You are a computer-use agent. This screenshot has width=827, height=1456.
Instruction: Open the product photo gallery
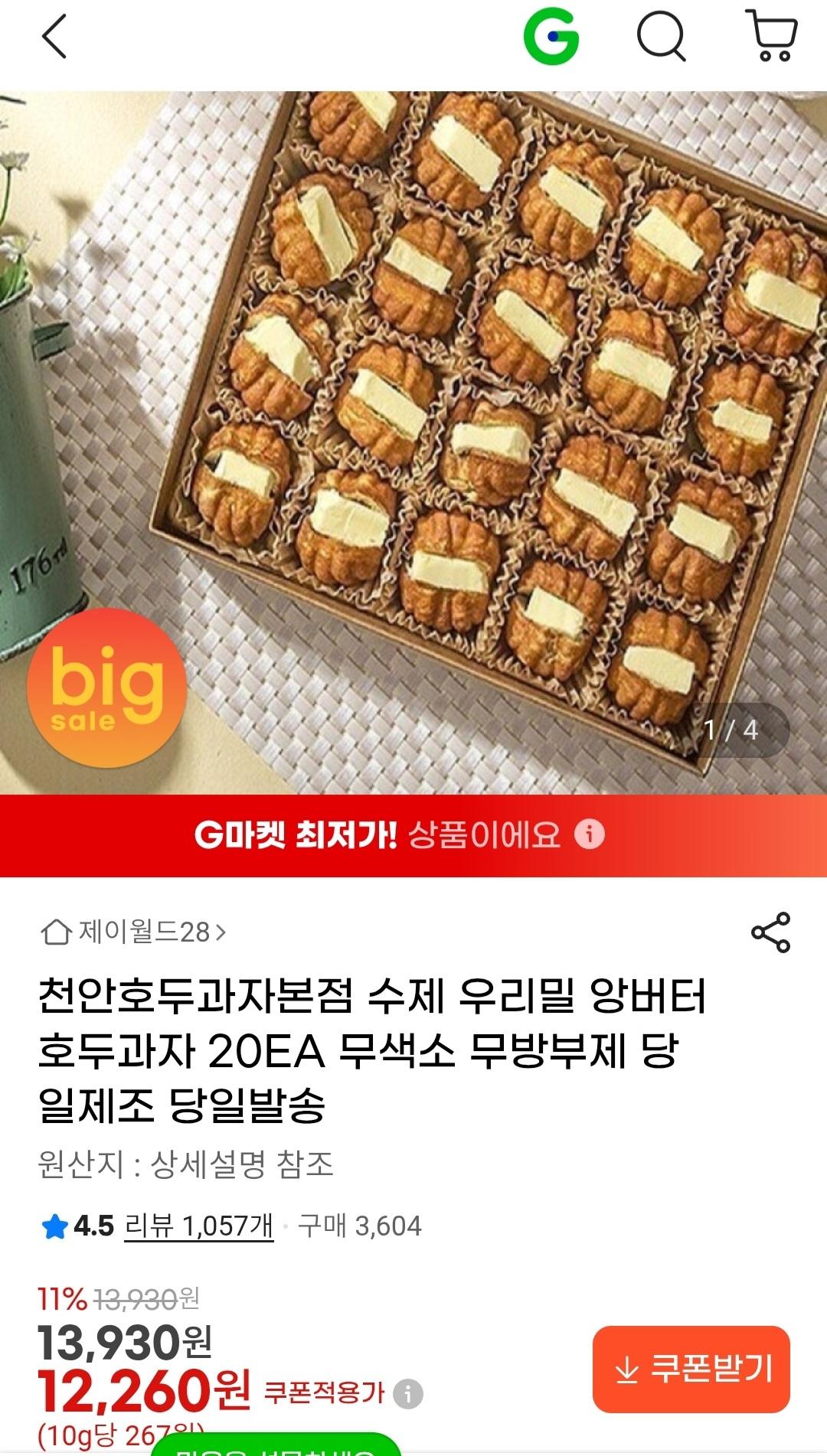pyautogui.click(x=413, y=442)
